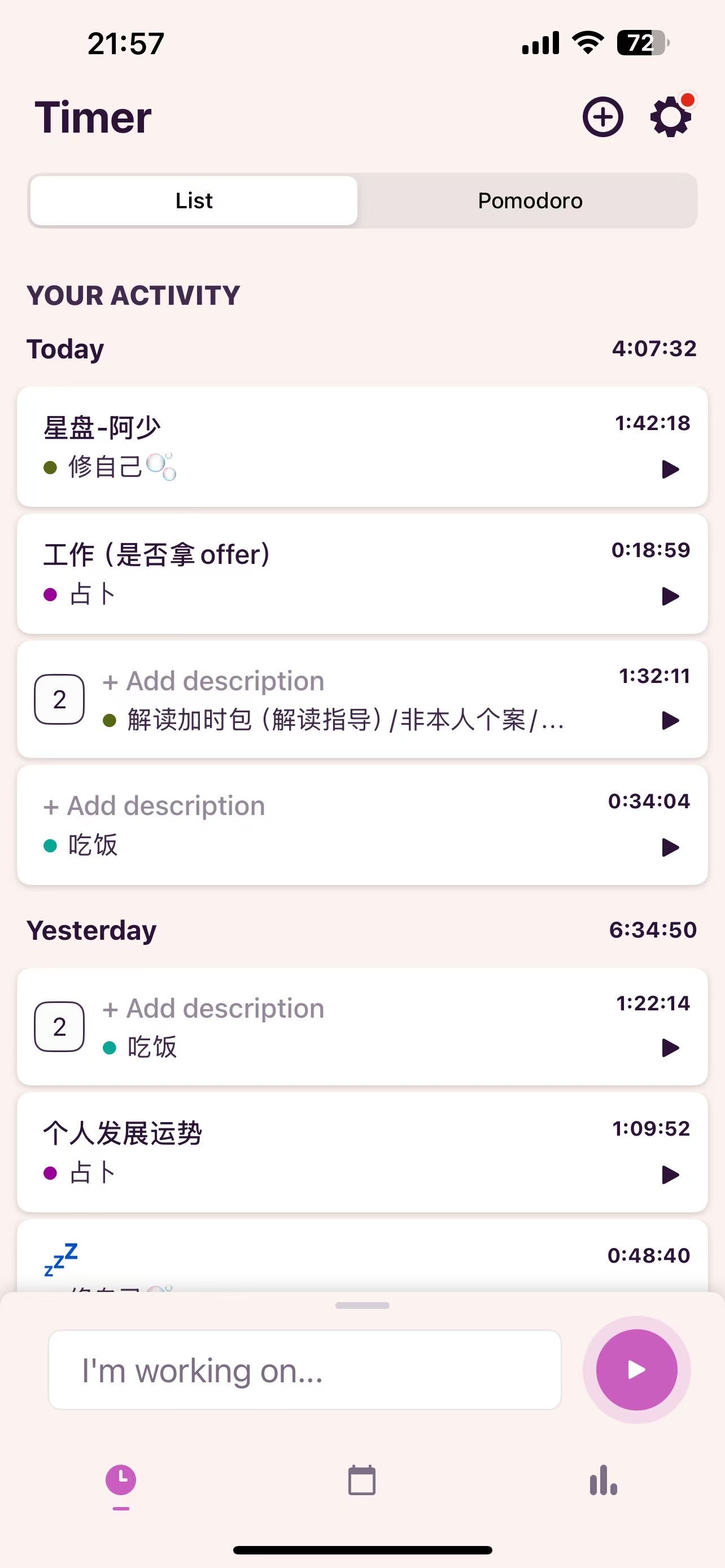Open settings gear icon
The image size is (725, 1568).
pyautogui.click(x=670, y=116)
